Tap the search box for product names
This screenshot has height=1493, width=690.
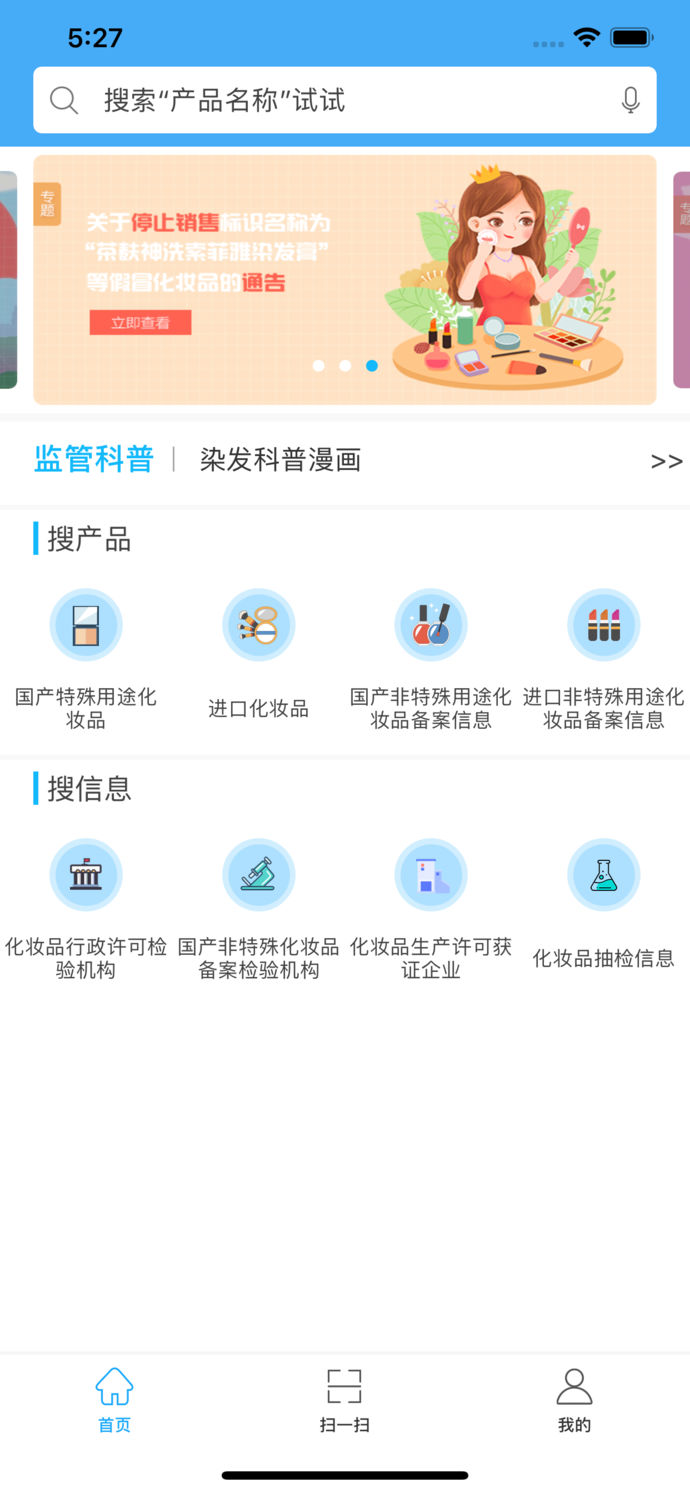click(330, 100)
